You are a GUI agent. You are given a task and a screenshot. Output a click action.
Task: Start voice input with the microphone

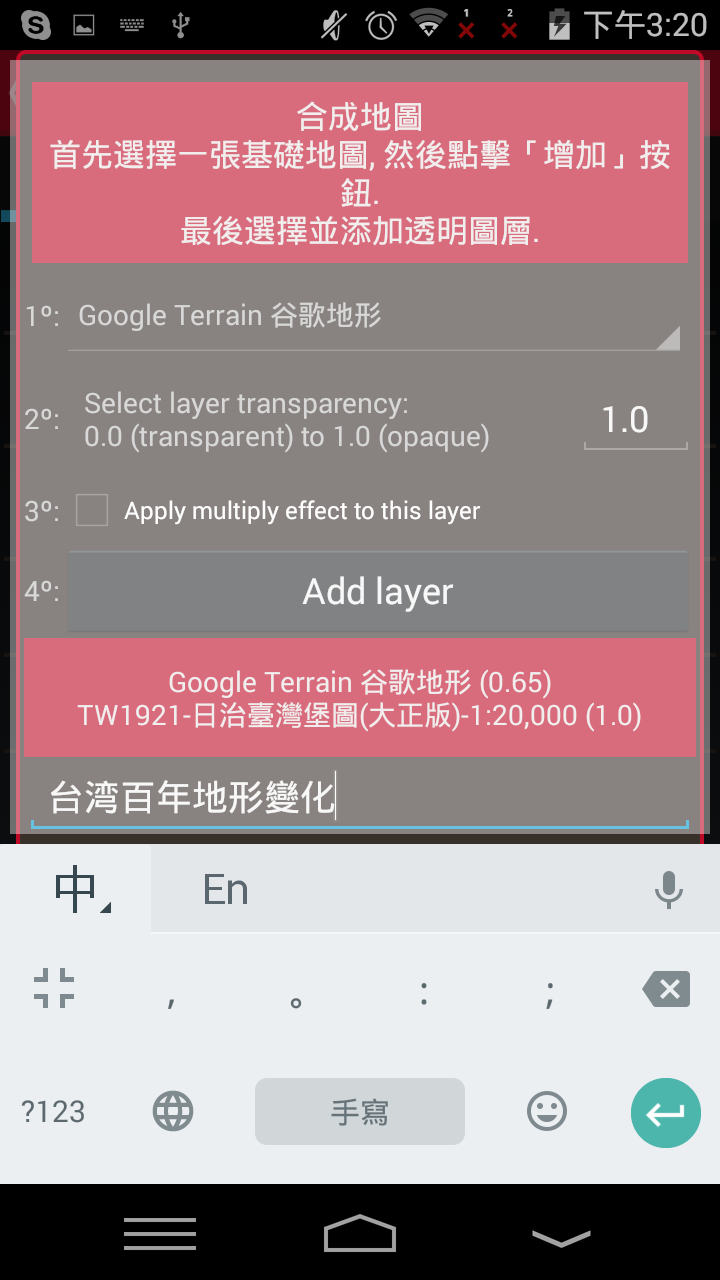668,889
